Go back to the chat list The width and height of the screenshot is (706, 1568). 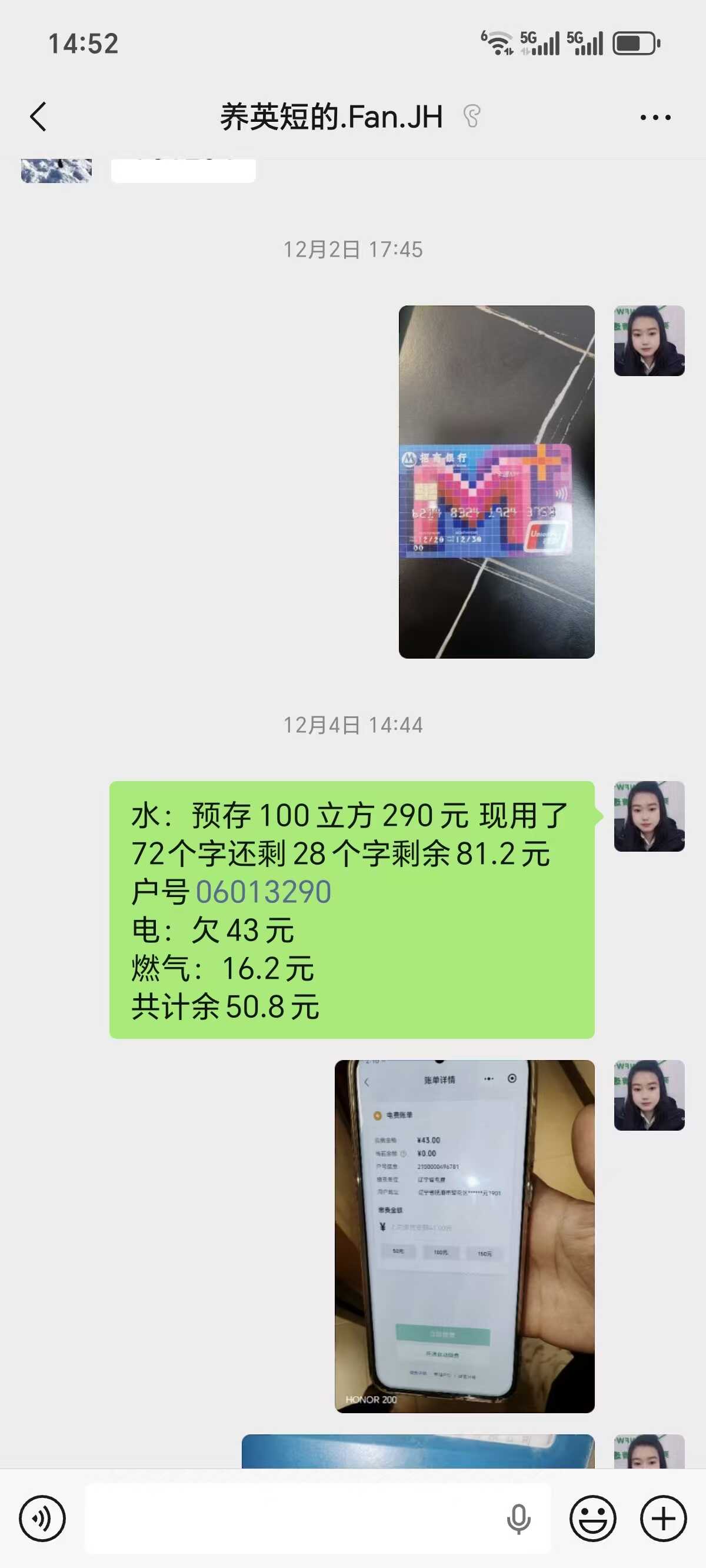(38, 117)
